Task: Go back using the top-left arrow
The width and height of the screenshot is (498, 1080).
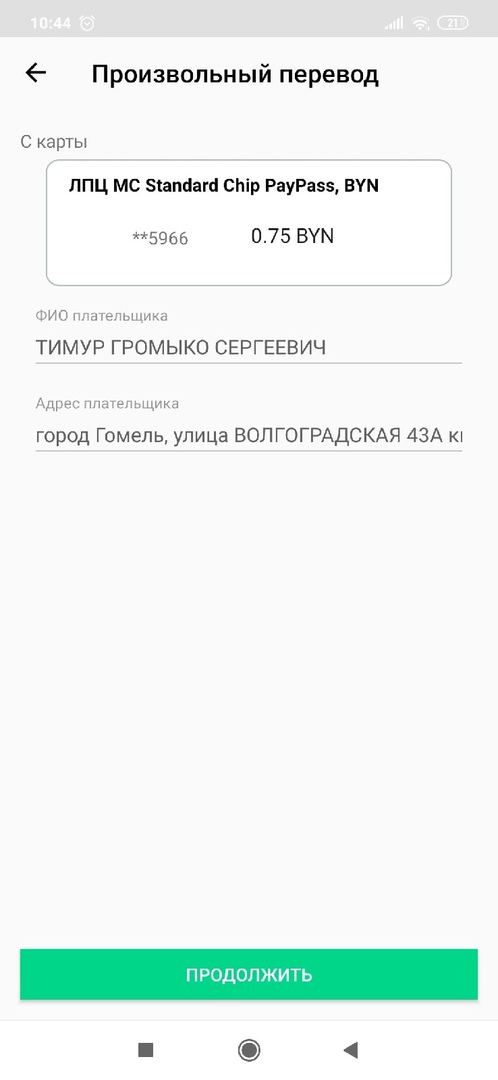Action: coord(35,73)
